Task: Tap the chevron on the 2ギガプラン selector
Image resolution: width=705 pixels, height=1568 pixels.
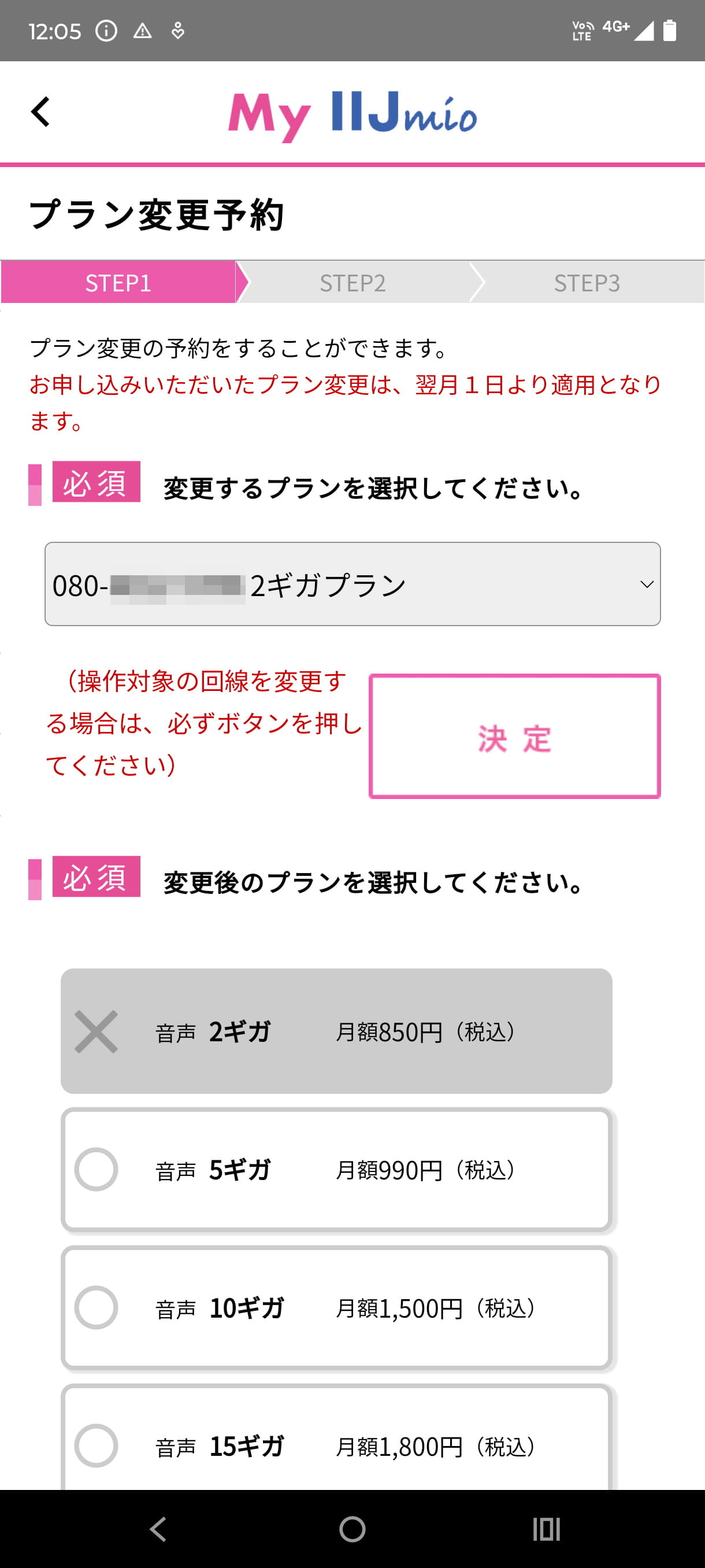Action: tap(647, 584)
